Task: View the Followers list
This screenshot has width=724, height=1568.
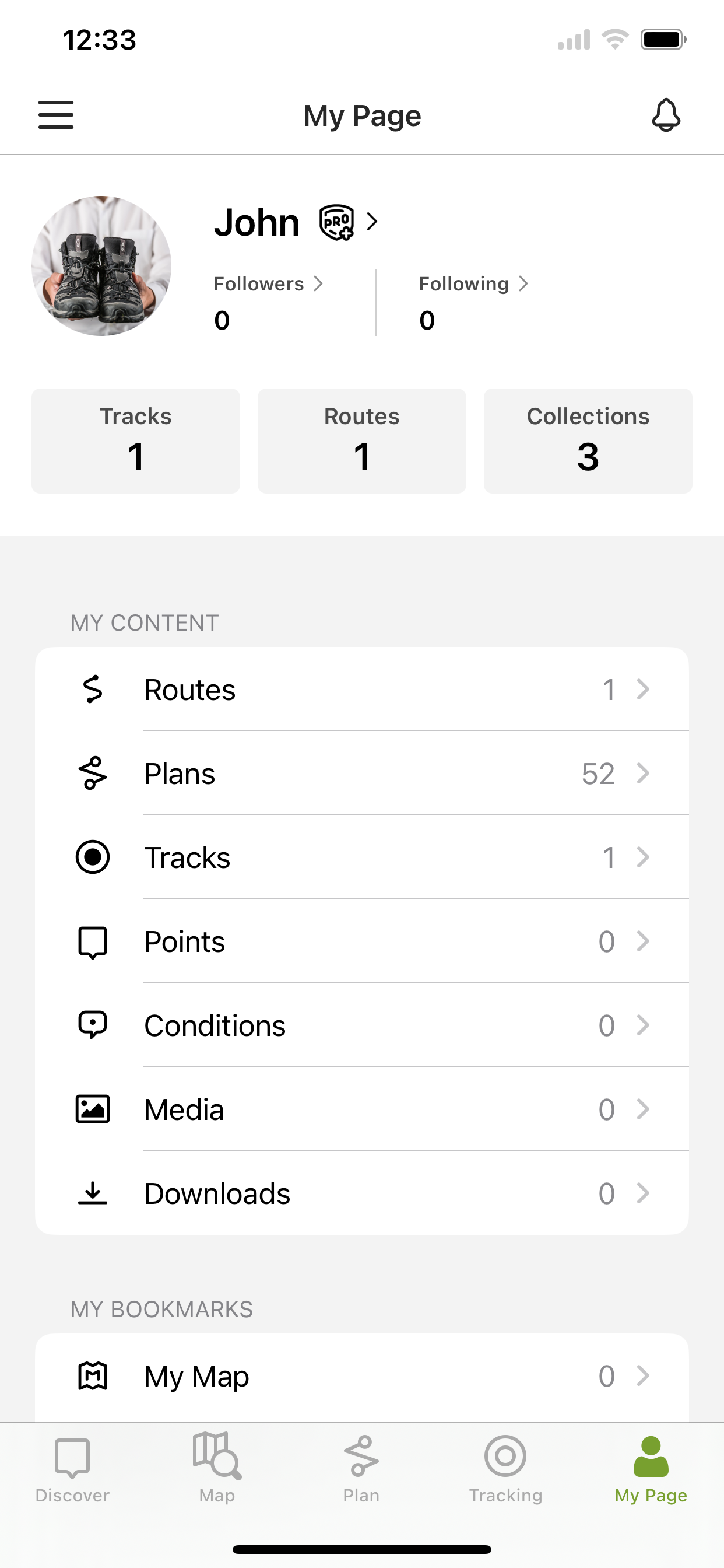Action: pos(268,283)
